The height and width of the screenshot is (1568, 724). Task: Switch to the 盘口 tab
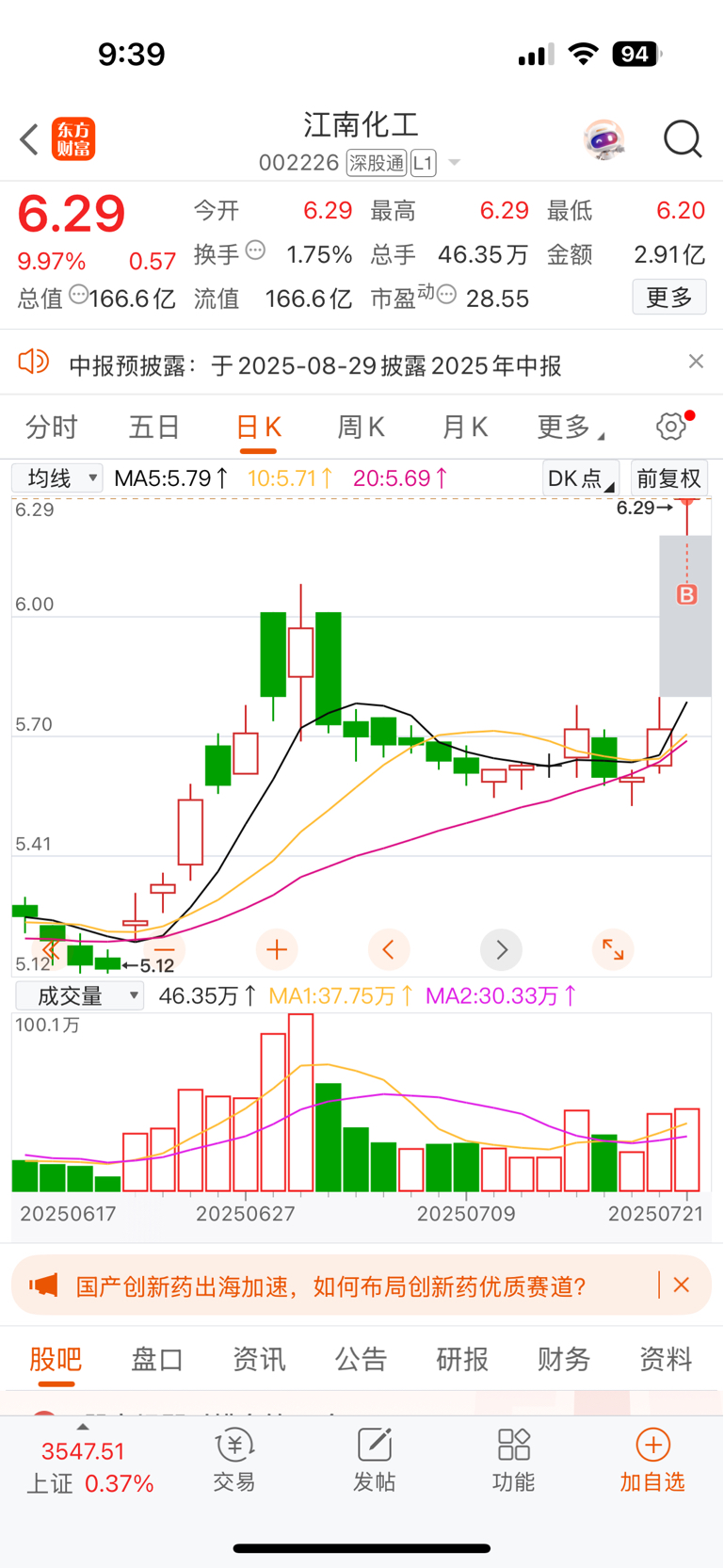157,1359
